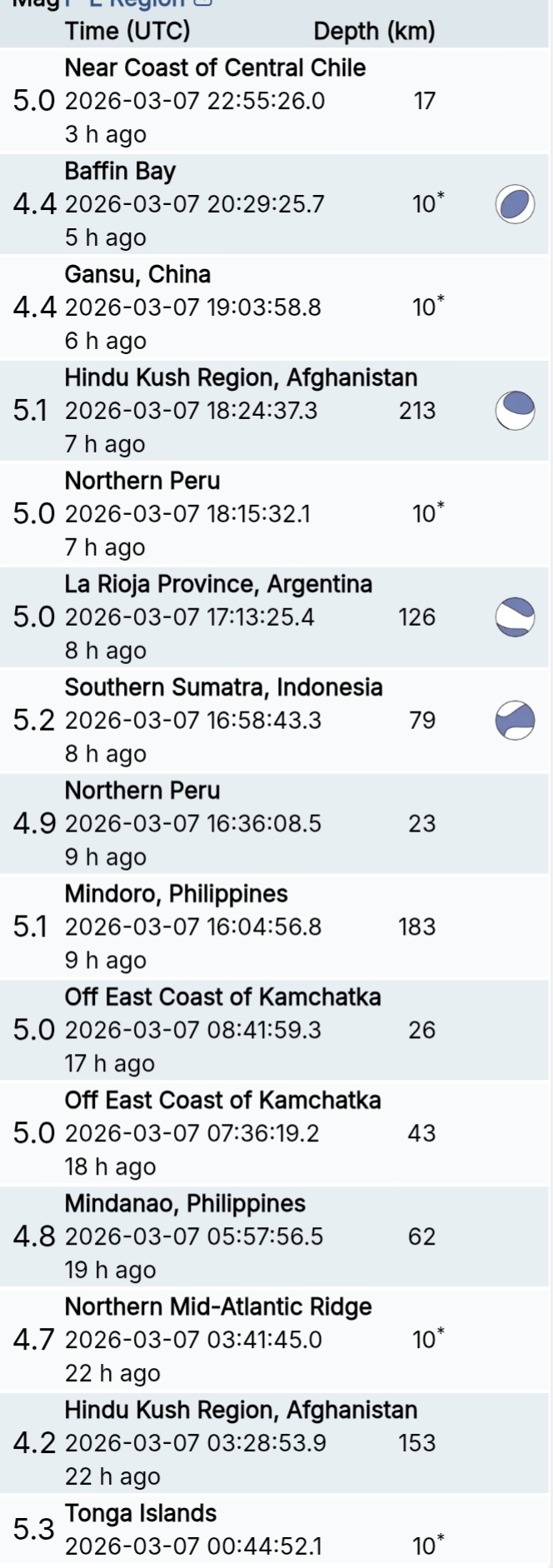View the Baffin Bay moment tensor beachball icon
553x1568 pixels.
tap(515, 204)
